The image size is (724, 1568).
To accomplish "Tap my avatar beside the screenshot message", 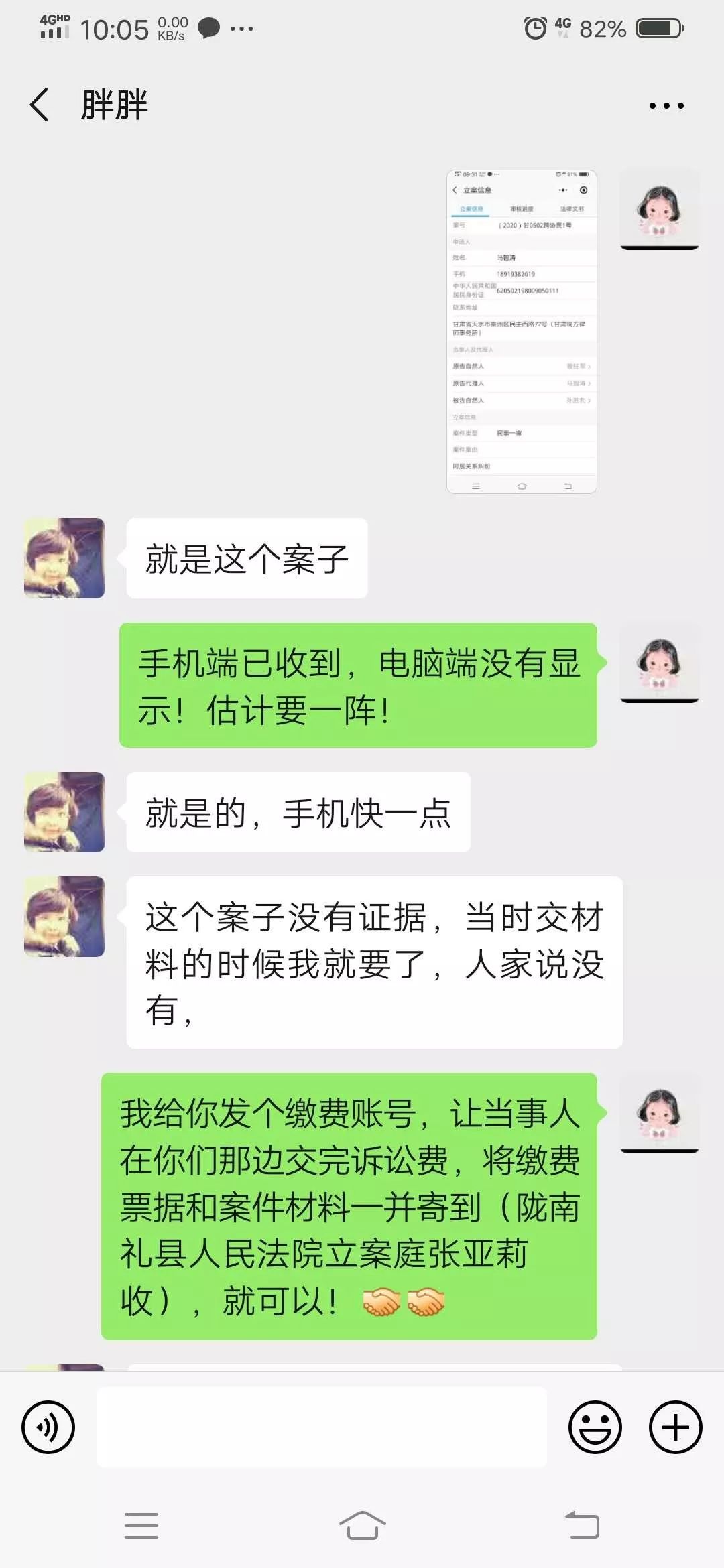I will 660,209.
